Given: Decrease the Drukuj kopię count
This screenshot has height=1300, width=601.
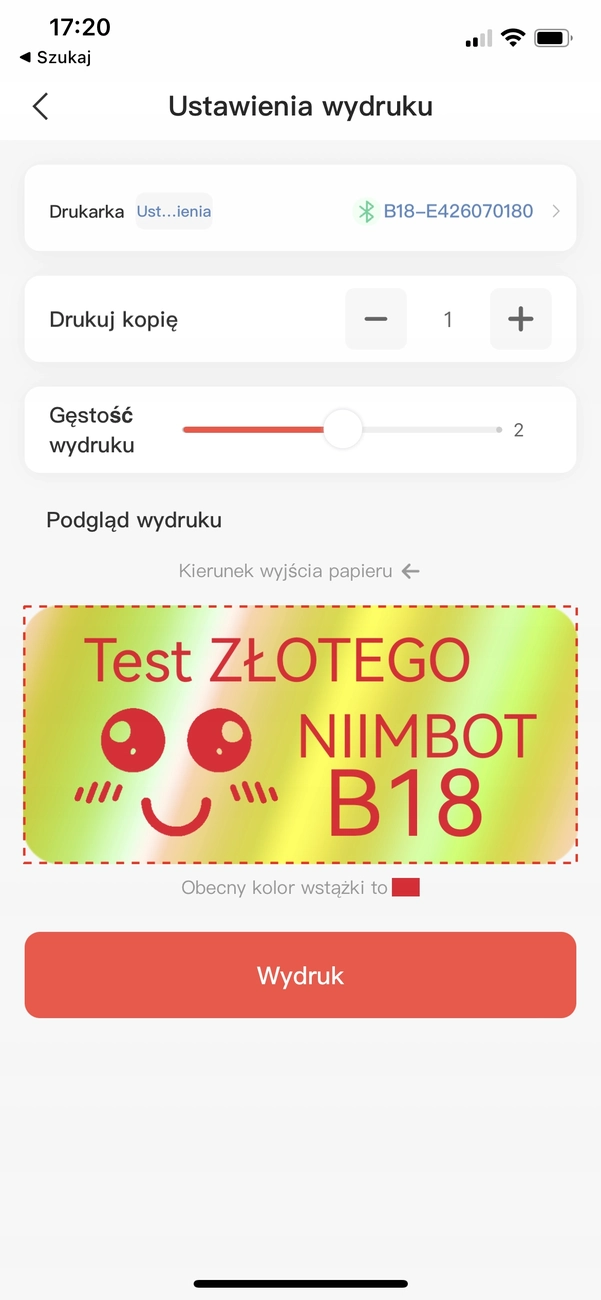Looking at the screenshot, I should pos(376,319).
